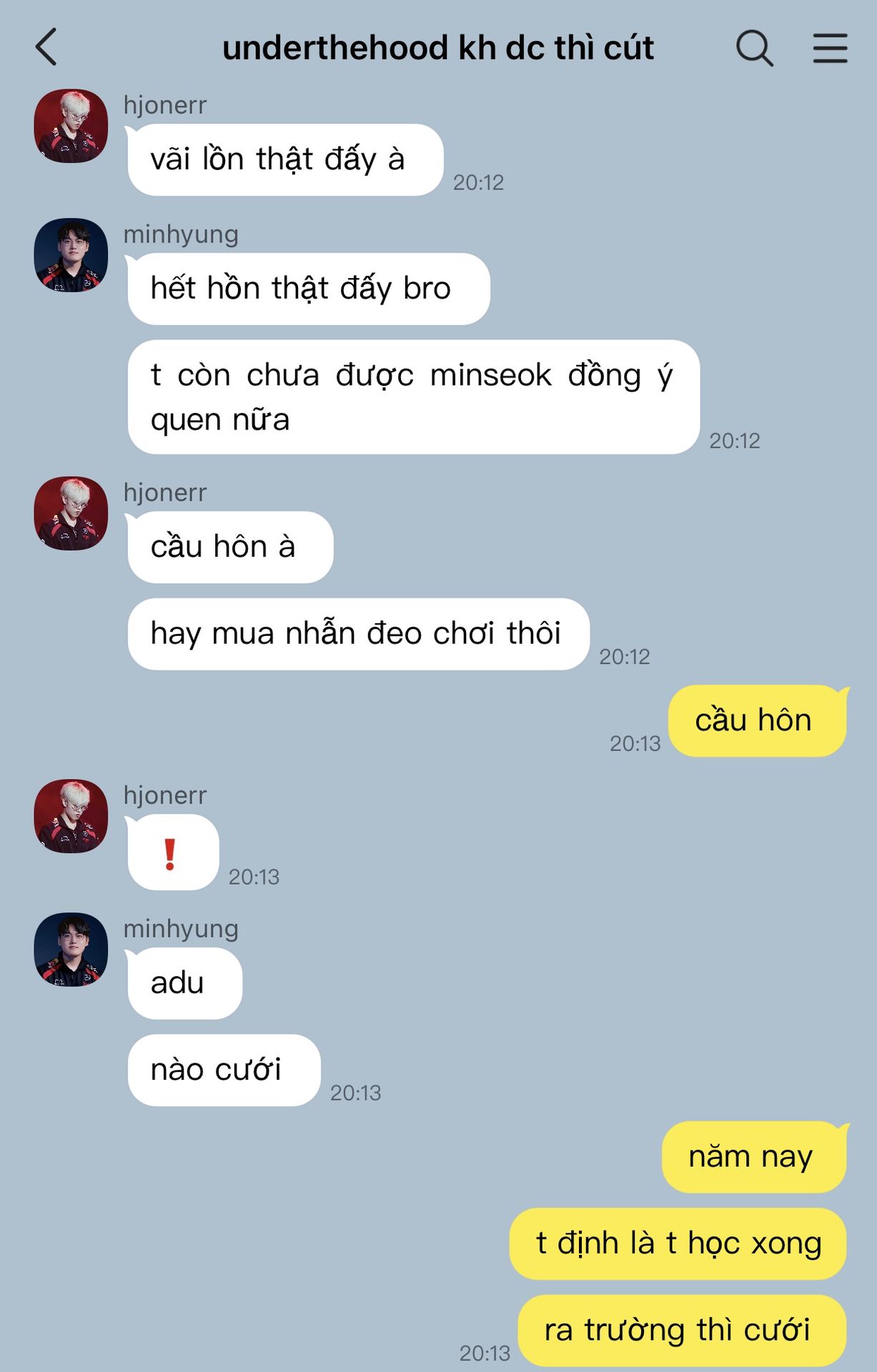The width and height of the screenshot is (877, 1372).
Task: View minhyung's profile picture next to "hết hồn thật đấy bro"
Action: [71, 255]
